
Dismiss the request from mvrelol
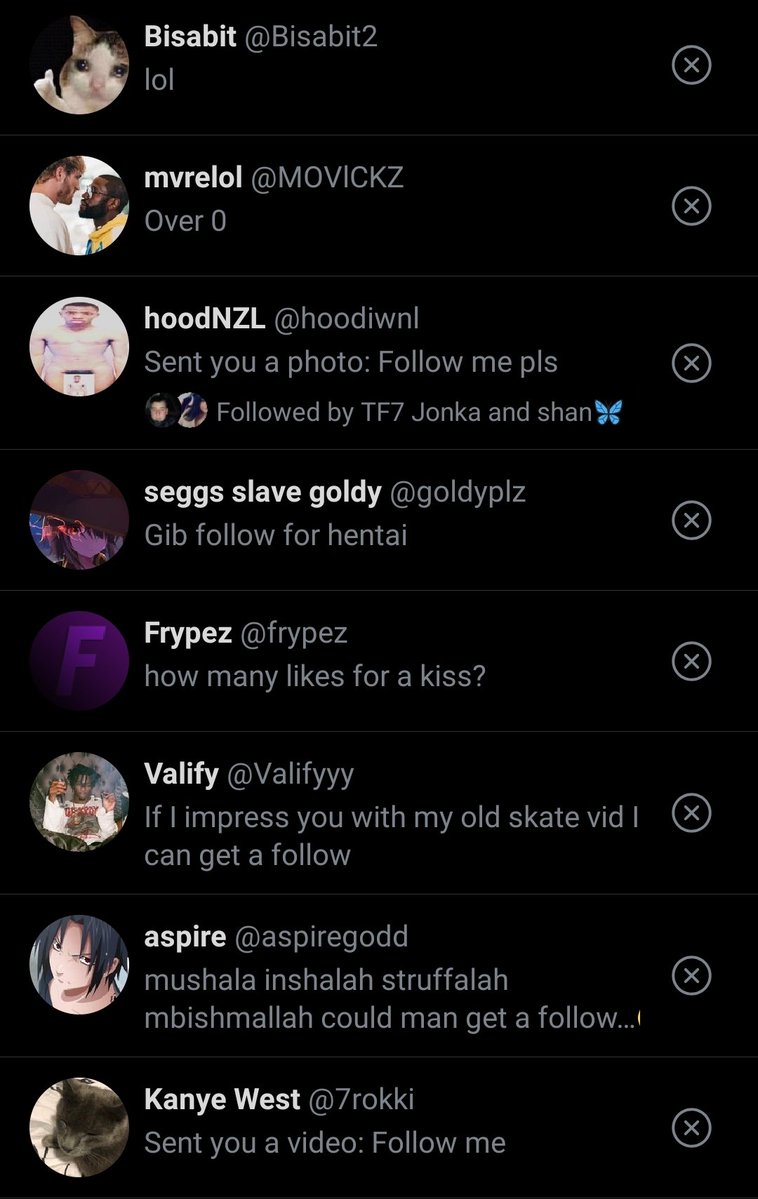click(690, 207)
